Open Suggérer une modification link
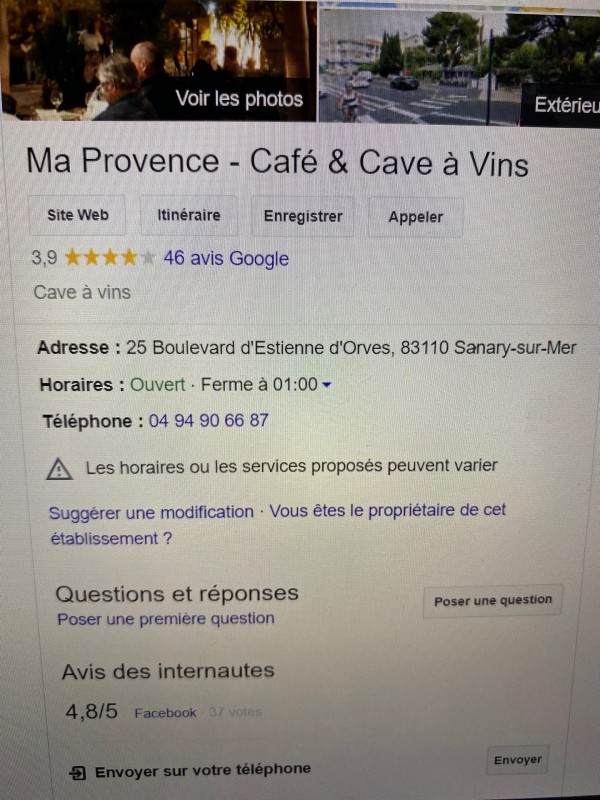The width and height of the screenshot is (600, 800). (x=152, y=512)
